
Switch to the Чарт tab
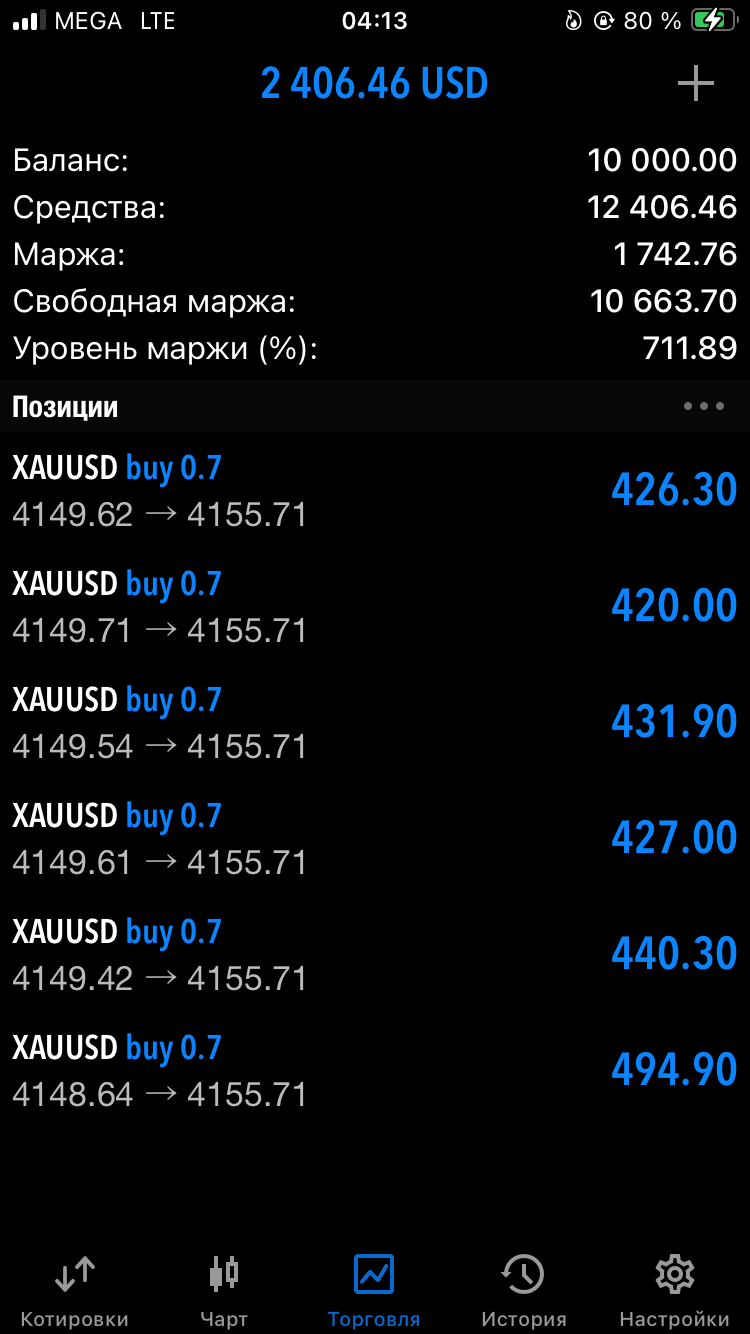pyautogui.click(x=224, y=1290)
